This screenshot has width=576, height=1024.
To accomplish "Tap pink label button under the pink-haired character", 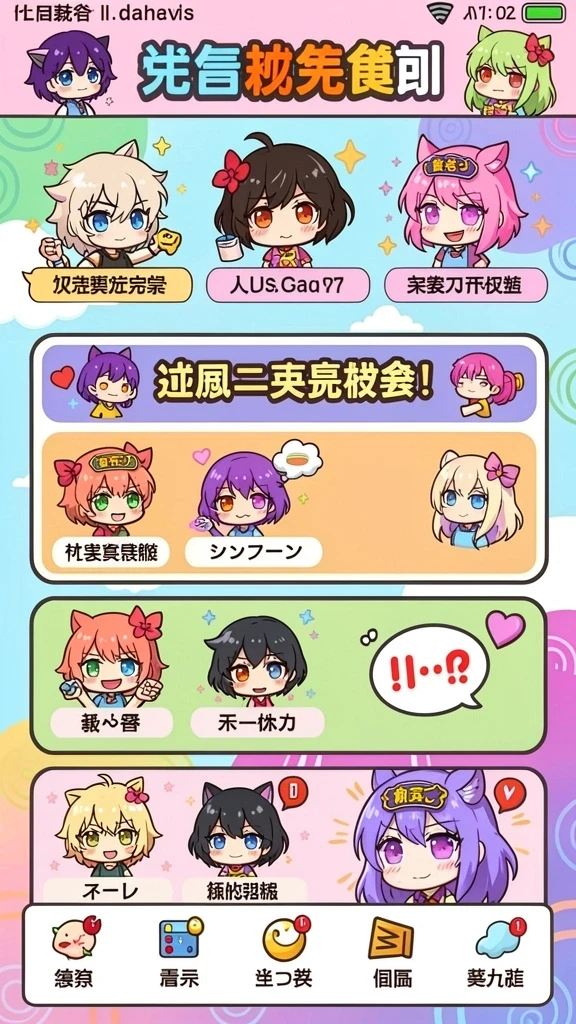I will tap(466, 285).
